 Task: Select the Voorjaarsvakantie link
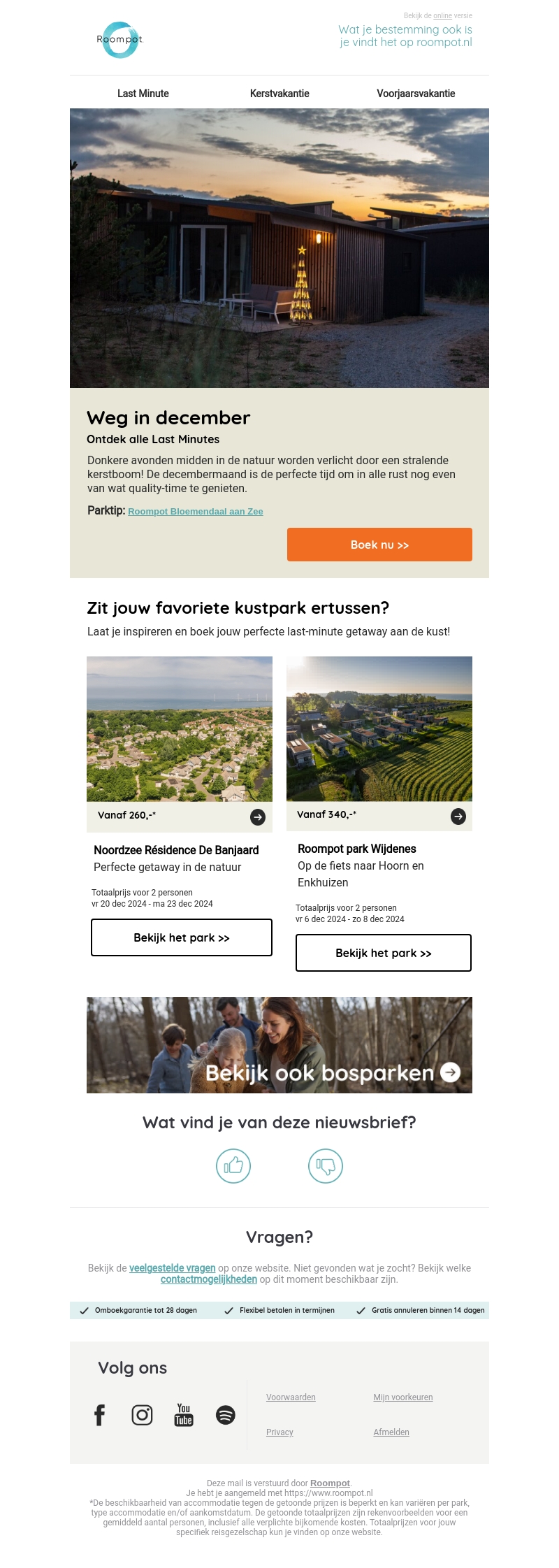[416, 94]
